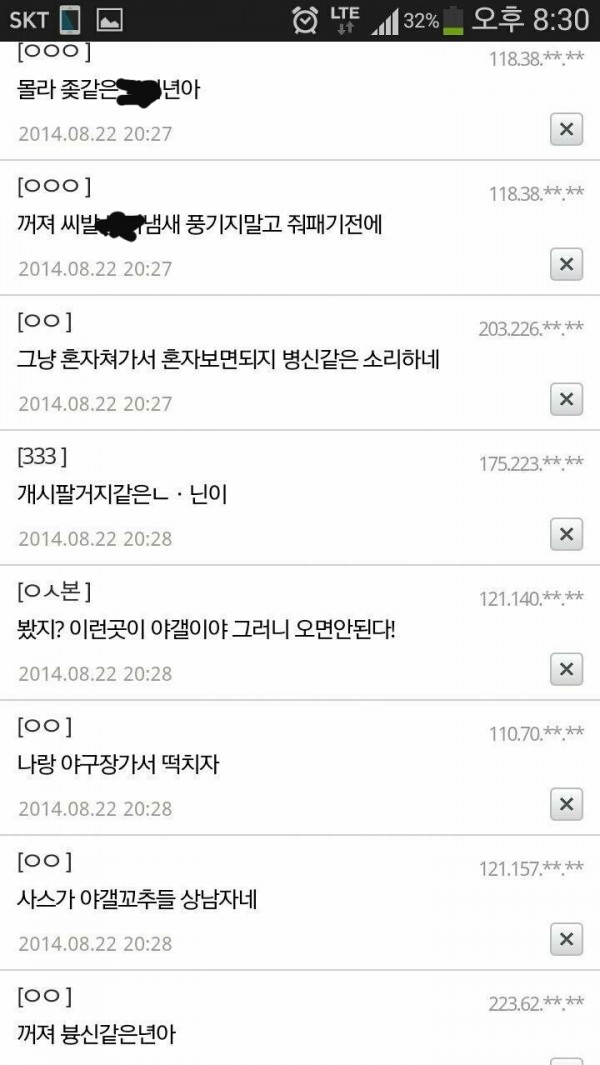Delete the comment mentioning '냄새 풍기지말고'
This screenshot has height=1065, width=600.
tap(566, 264)
